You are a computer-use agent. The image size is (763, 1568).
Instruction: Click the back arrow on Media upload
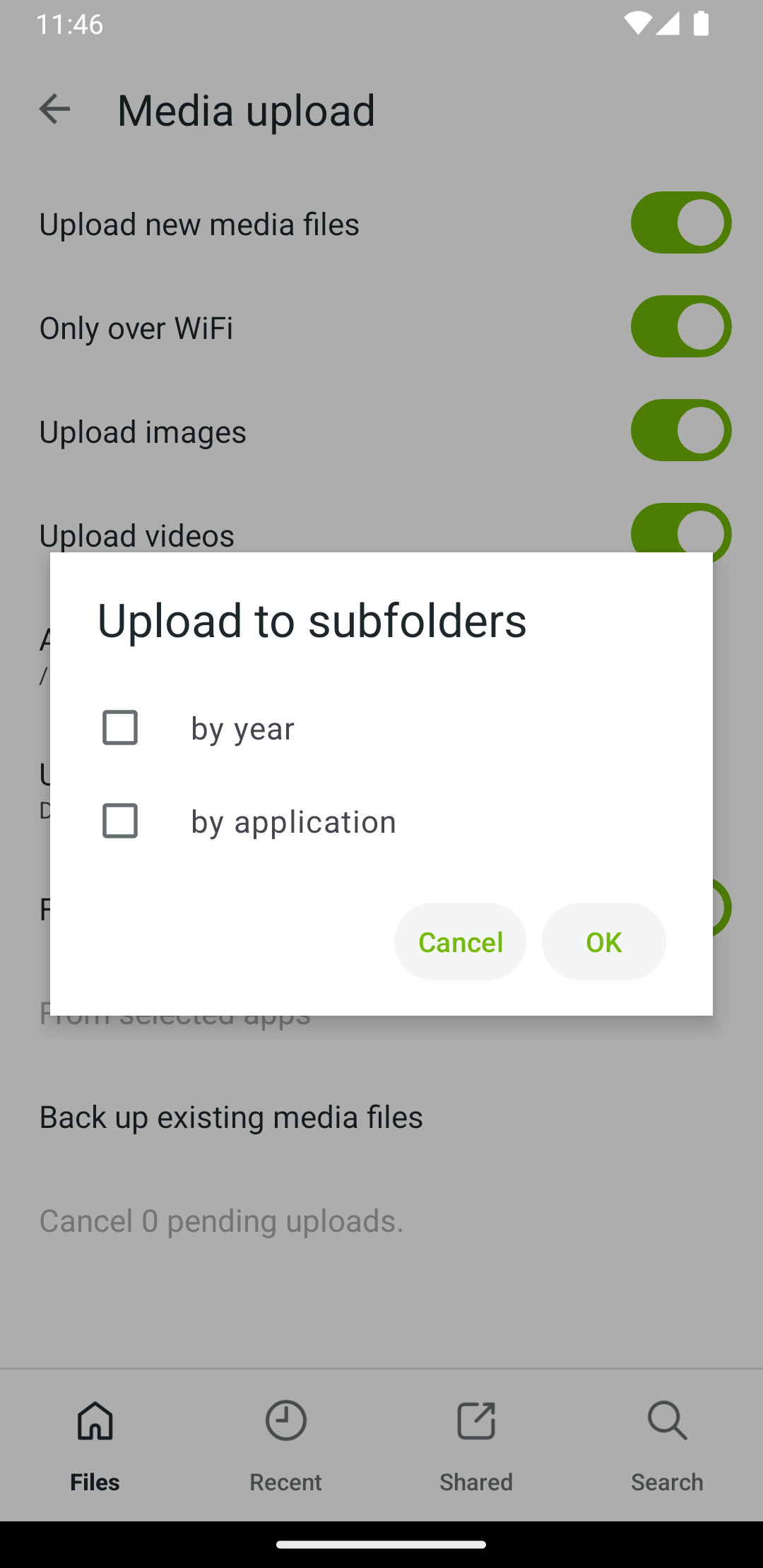click(x=54, y=109)
